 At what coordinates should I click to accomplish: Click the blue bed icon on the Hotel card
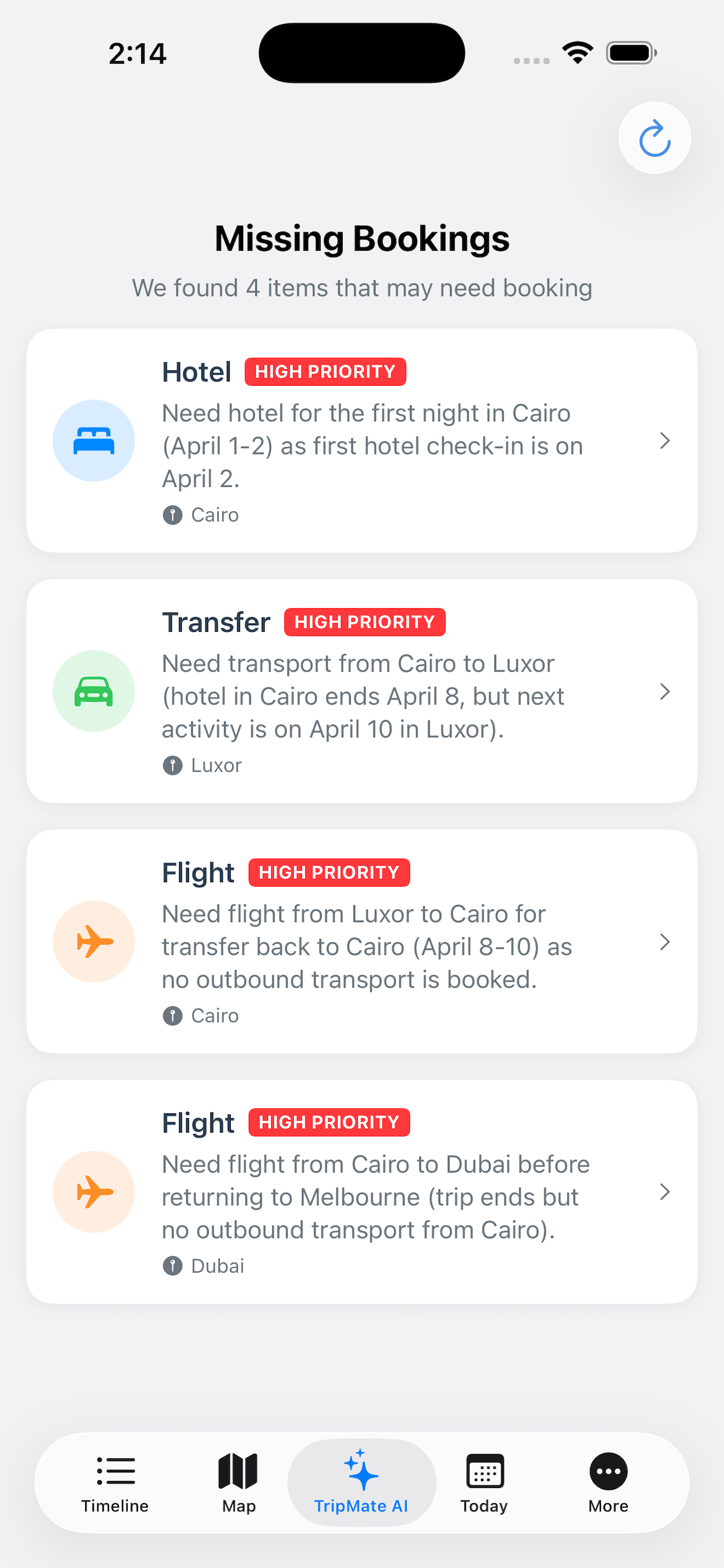point(93,440)
